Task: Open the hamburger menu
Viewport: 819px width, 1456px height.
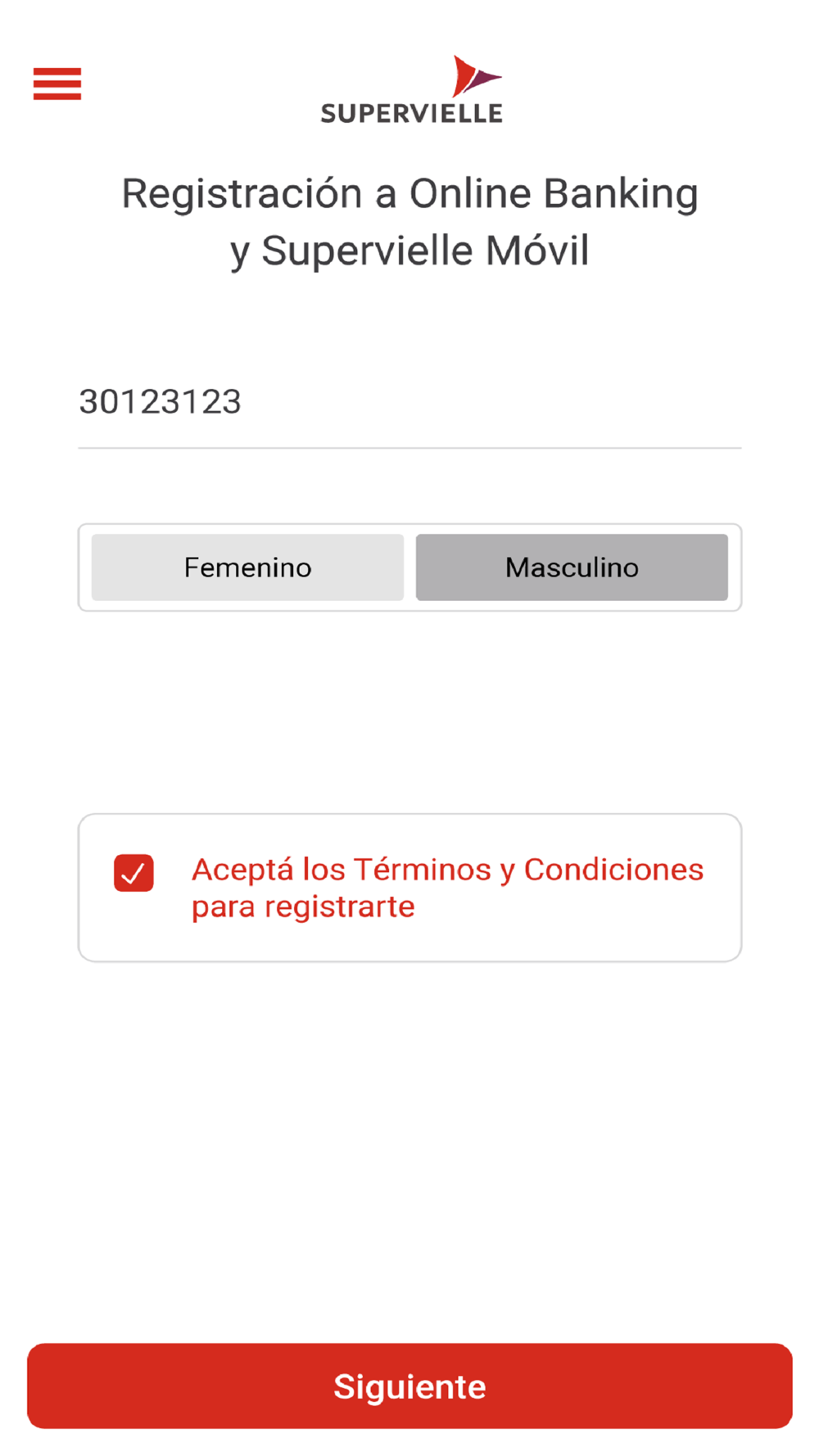Action: tap(57, 84)
